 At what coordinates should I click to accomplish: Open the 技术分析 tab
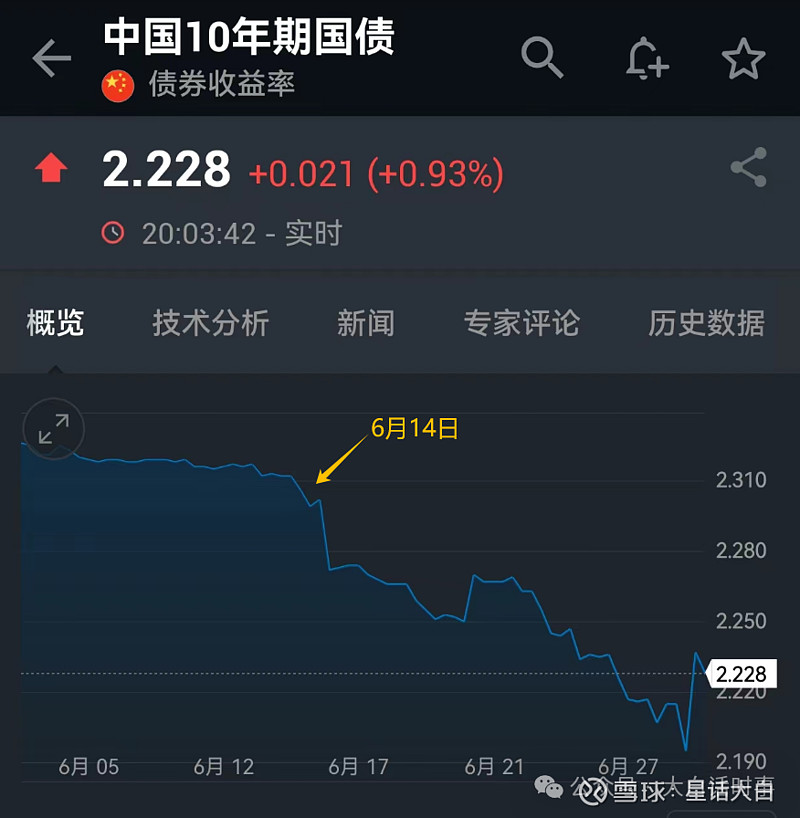point(210,323)
